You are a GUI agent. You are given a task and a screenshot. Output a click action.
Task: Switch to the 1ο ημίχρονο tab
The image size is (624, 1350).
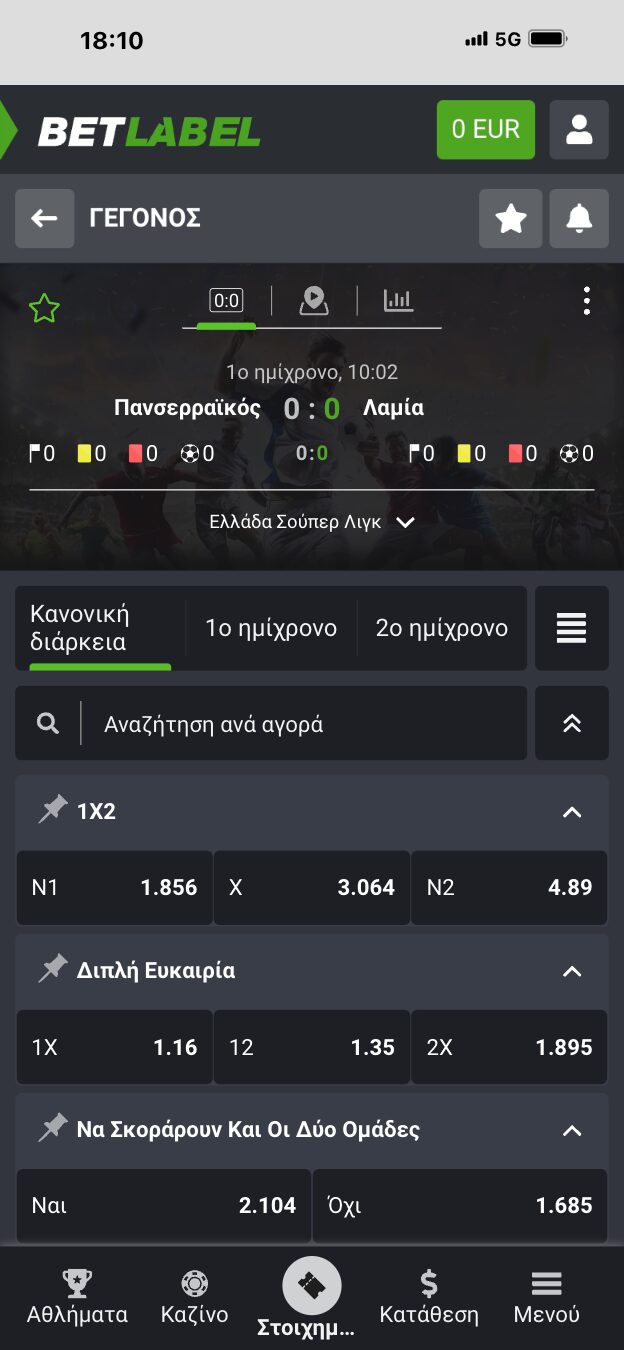pyautogui.click(x=271, y=628)
